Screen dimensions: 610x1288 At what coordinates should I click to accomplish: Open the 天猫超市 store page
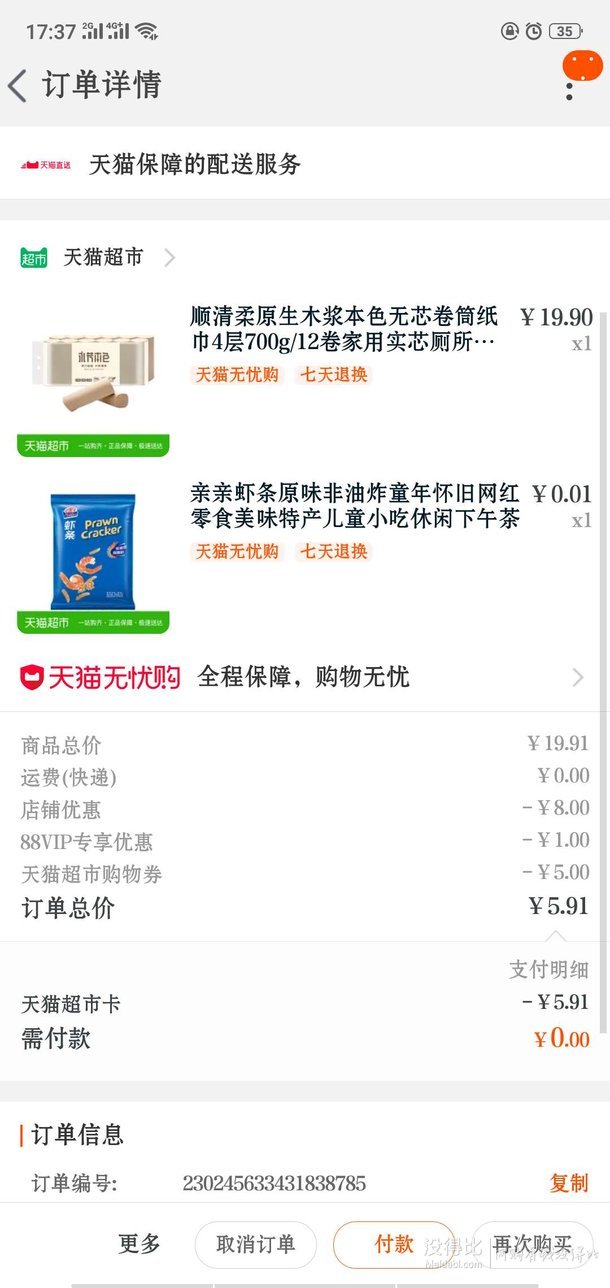point(97,257)
